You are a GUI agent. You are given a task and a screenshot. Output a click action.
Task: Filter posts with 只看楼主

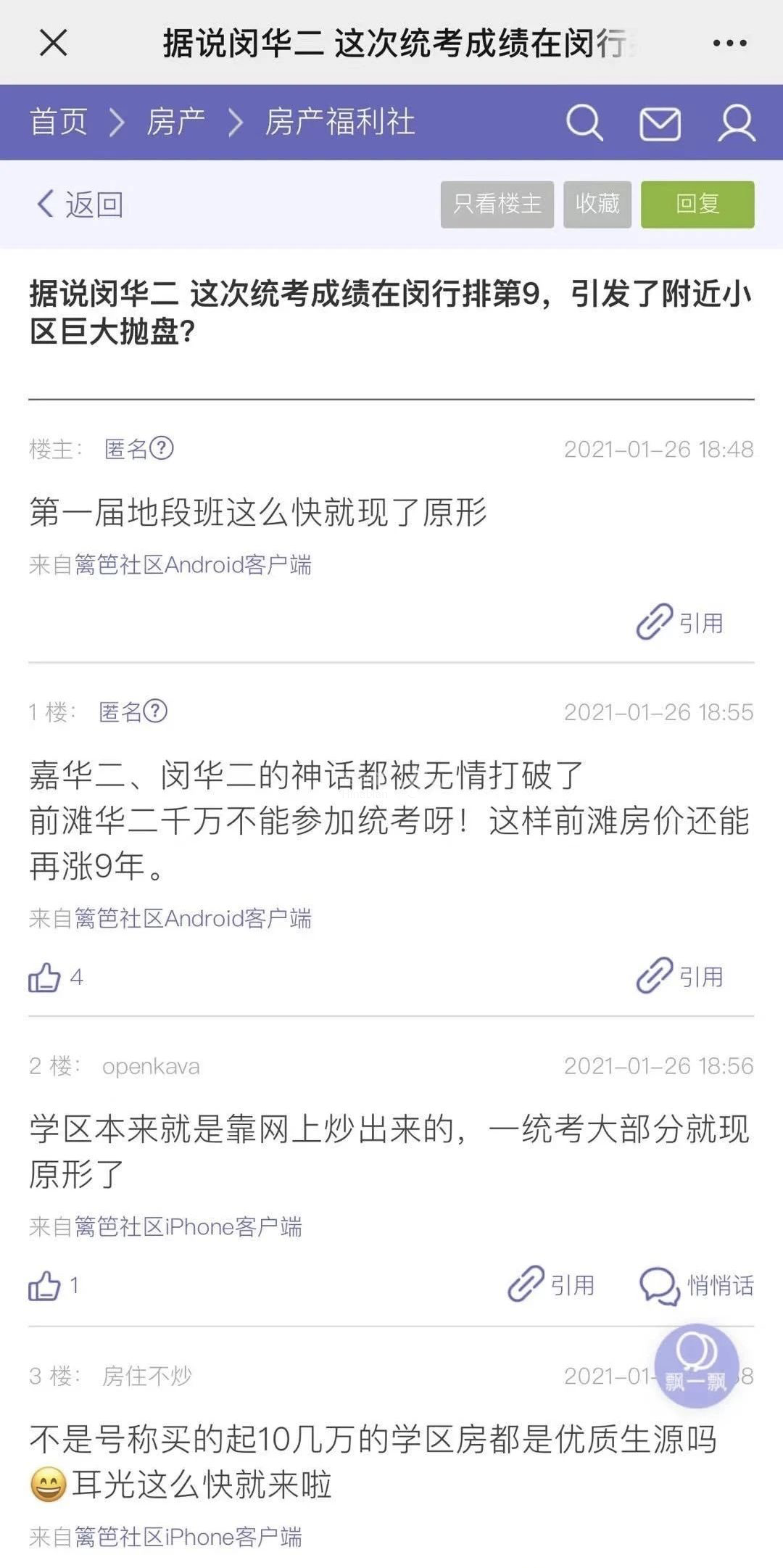[497, 205]
